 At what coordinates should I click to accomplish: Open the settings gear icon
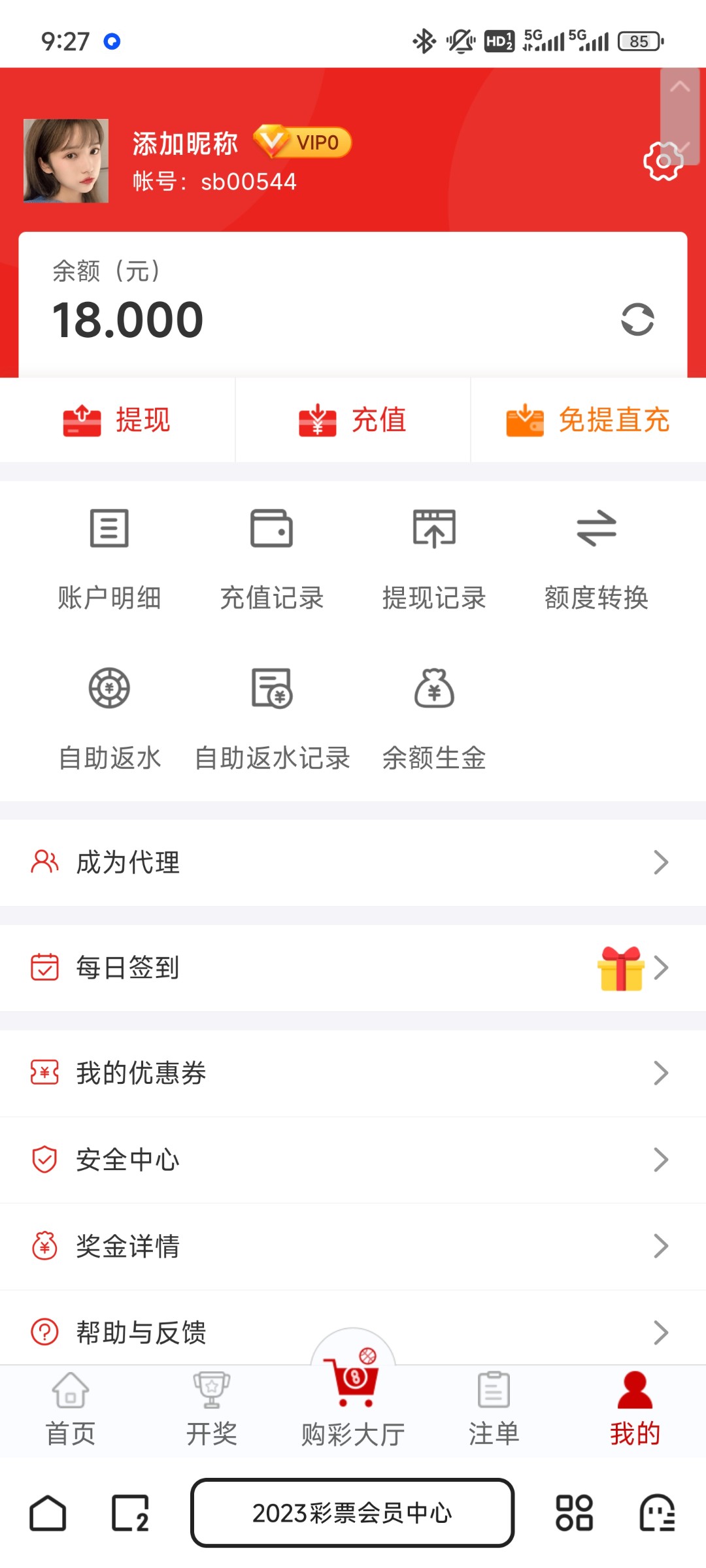(x=663, y=161)
